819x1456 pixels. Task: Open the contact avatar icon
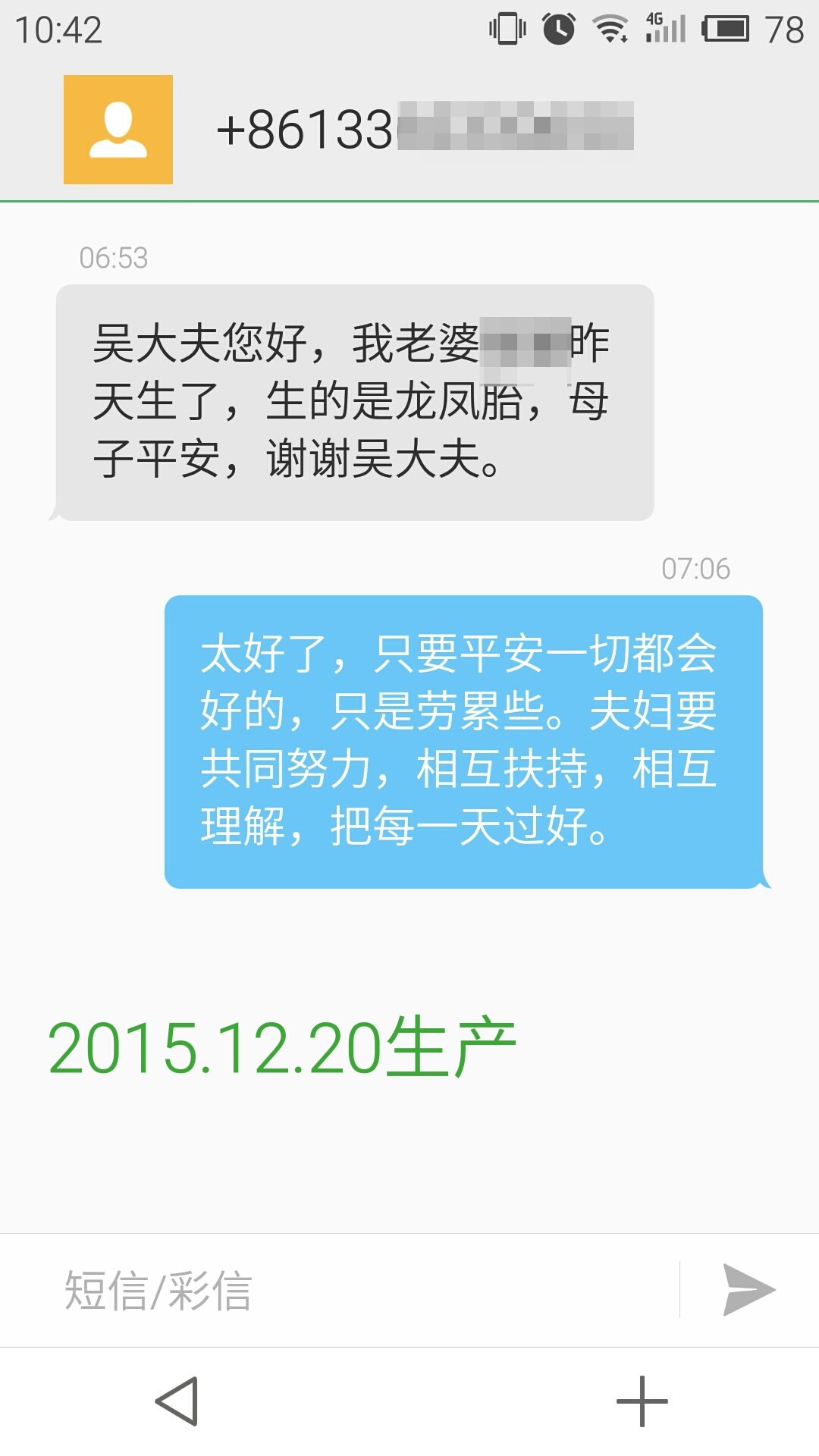118,130
